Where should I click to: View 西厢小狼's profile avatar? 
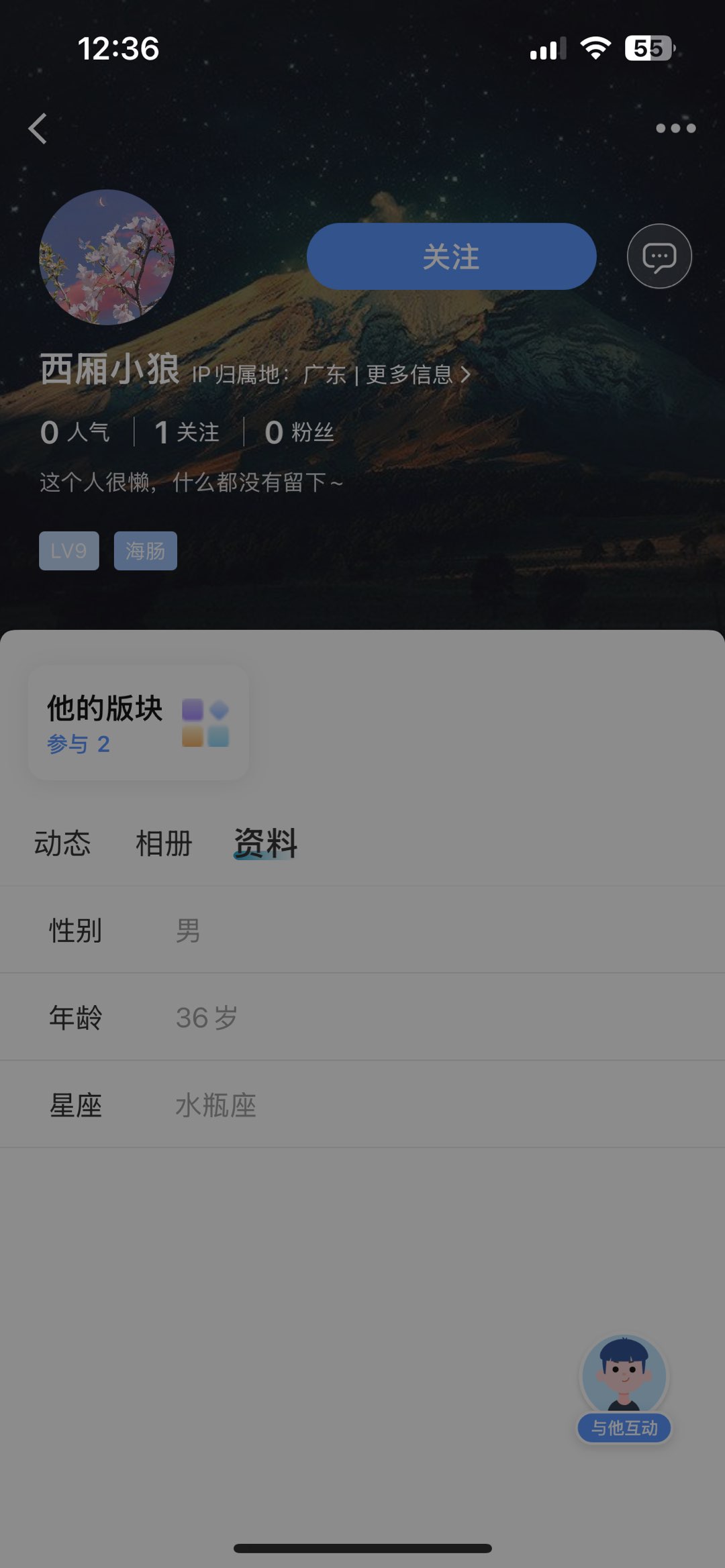pos(107,257)
